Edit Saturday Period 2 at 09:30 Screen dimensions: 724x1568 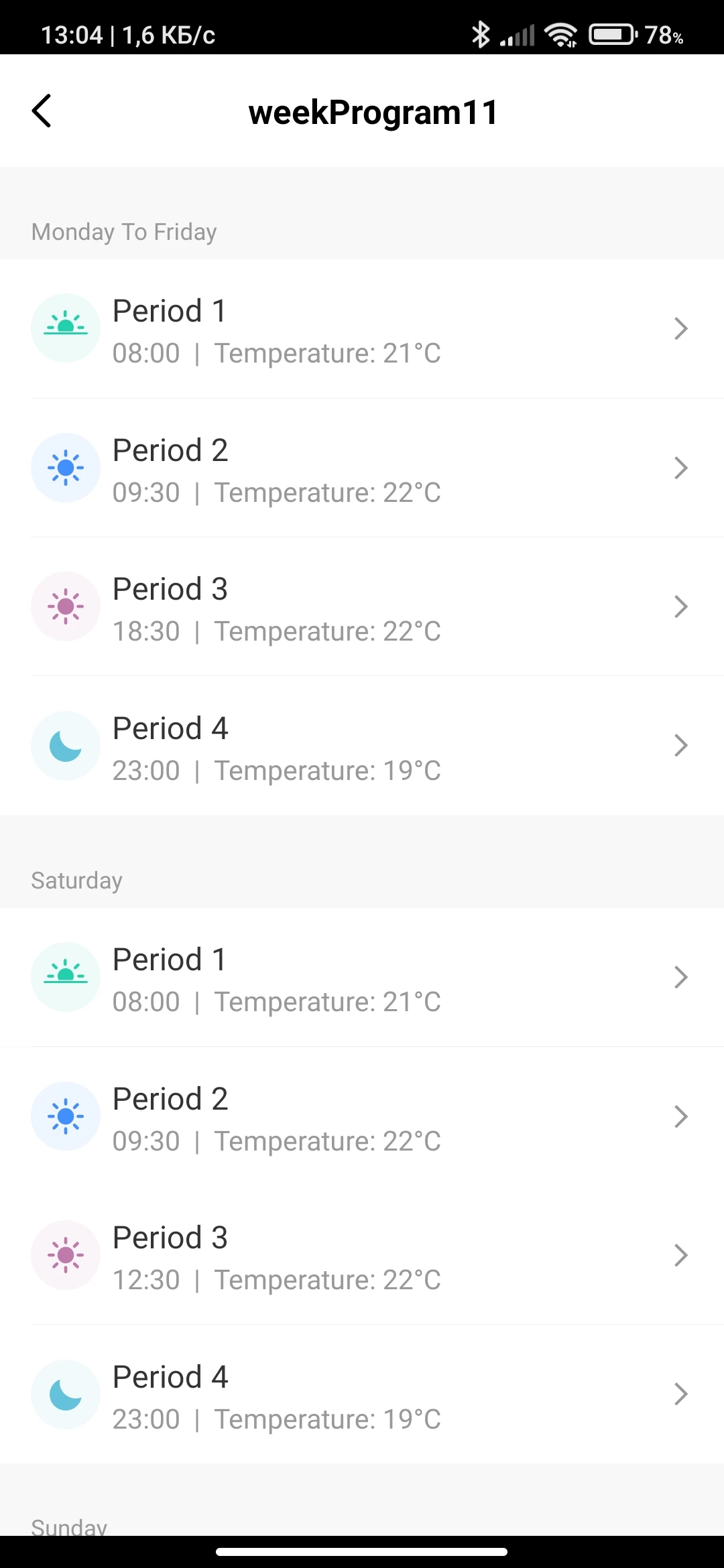click(x=362, y=1118)
